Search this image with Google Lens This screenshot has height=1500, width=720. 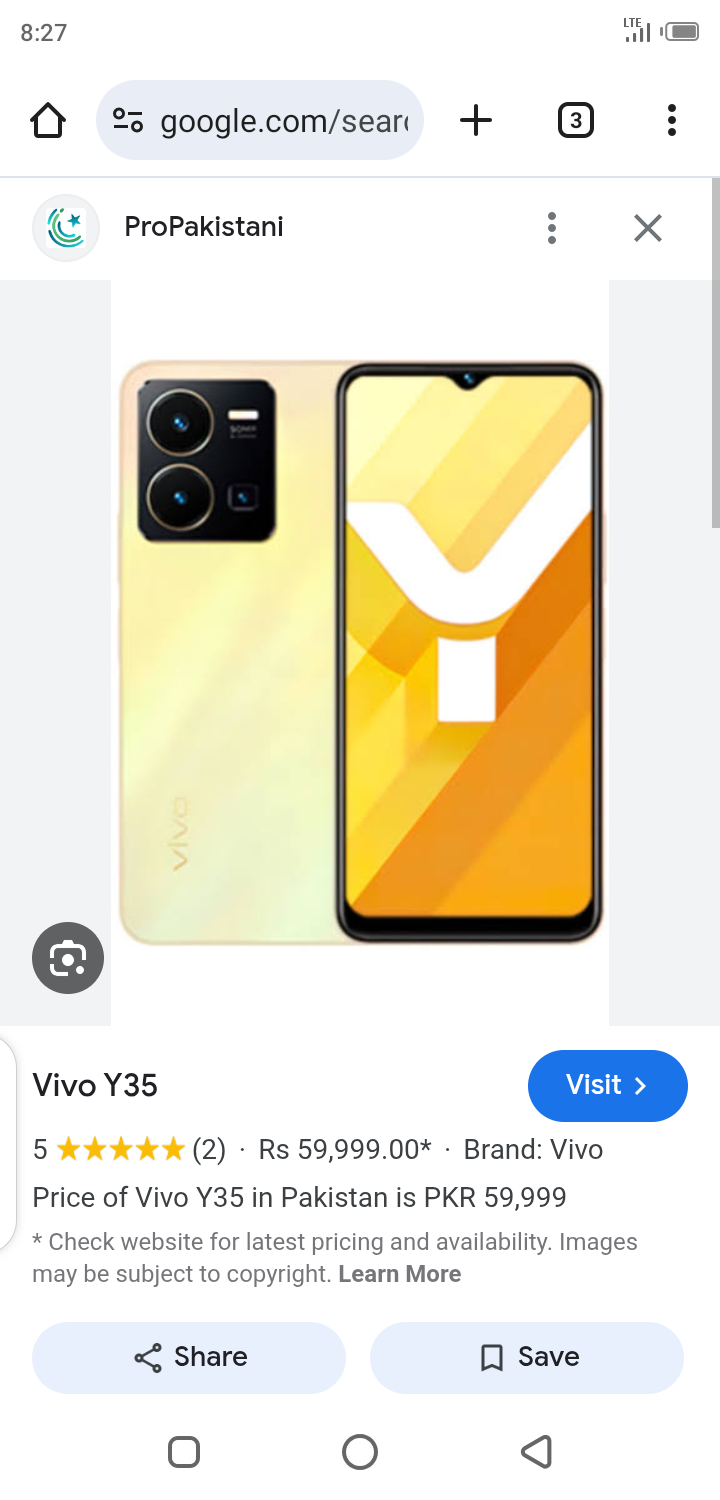[x=68, y=958]
